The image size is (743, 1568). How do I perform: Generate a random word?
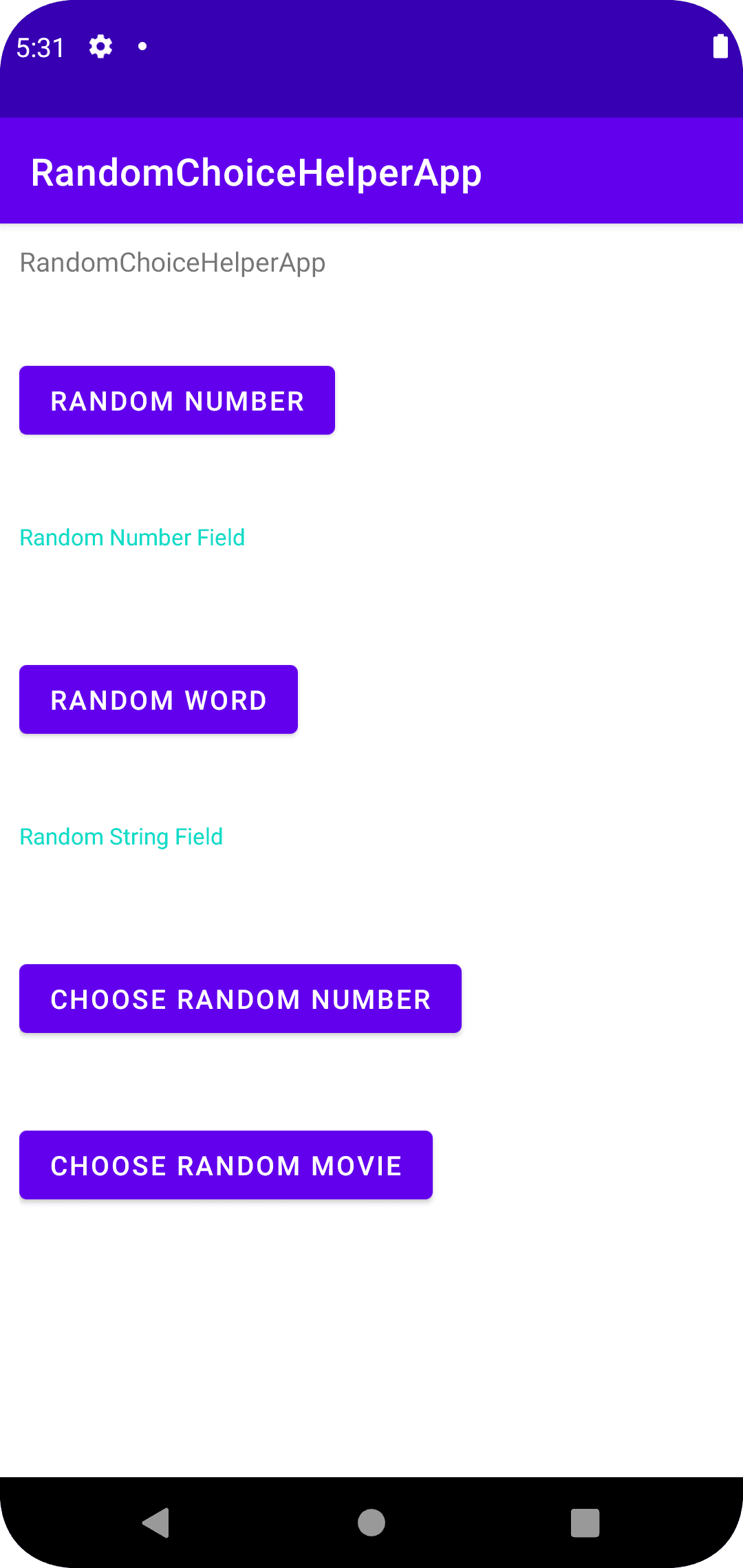pos(158,699)
